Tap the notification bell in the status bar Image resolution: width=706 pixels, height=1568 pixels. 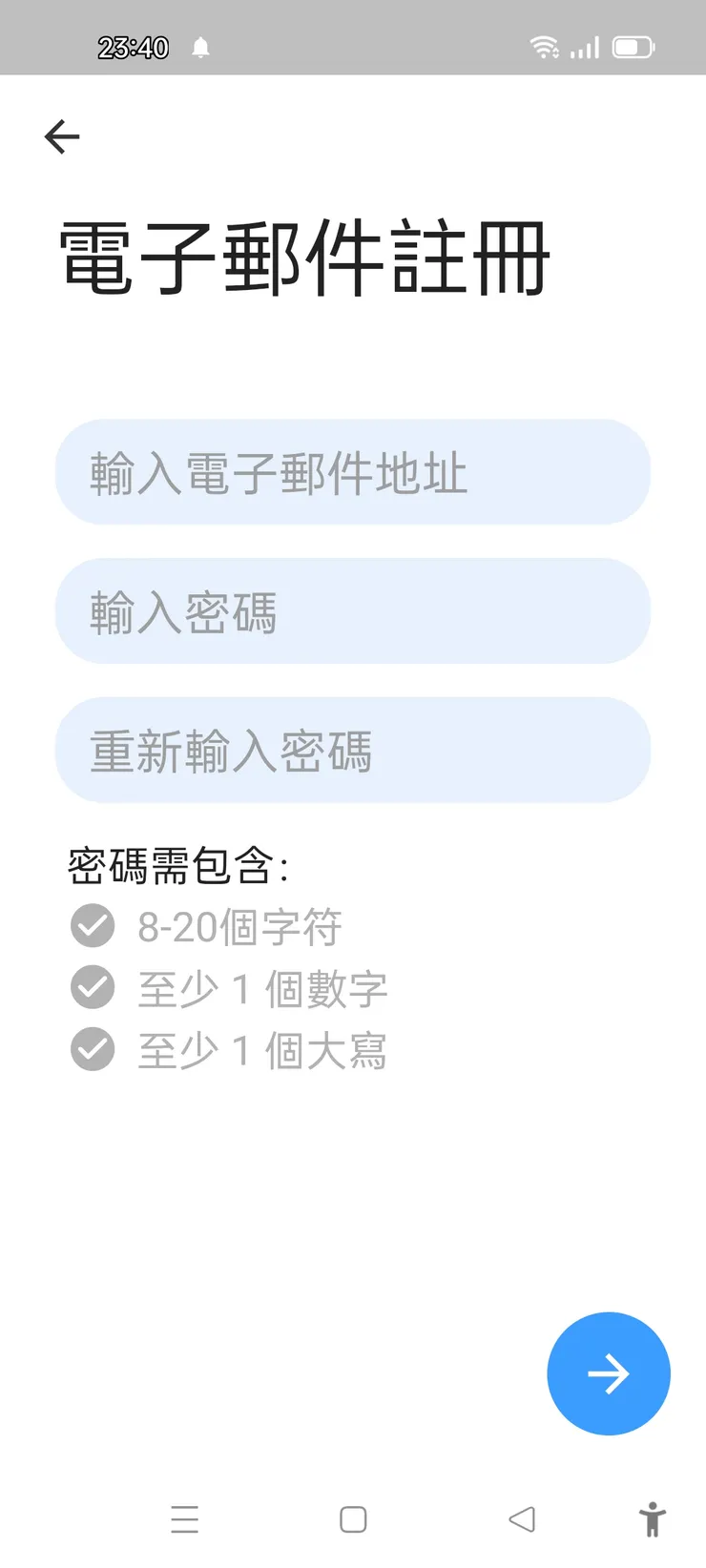point(200,46)
